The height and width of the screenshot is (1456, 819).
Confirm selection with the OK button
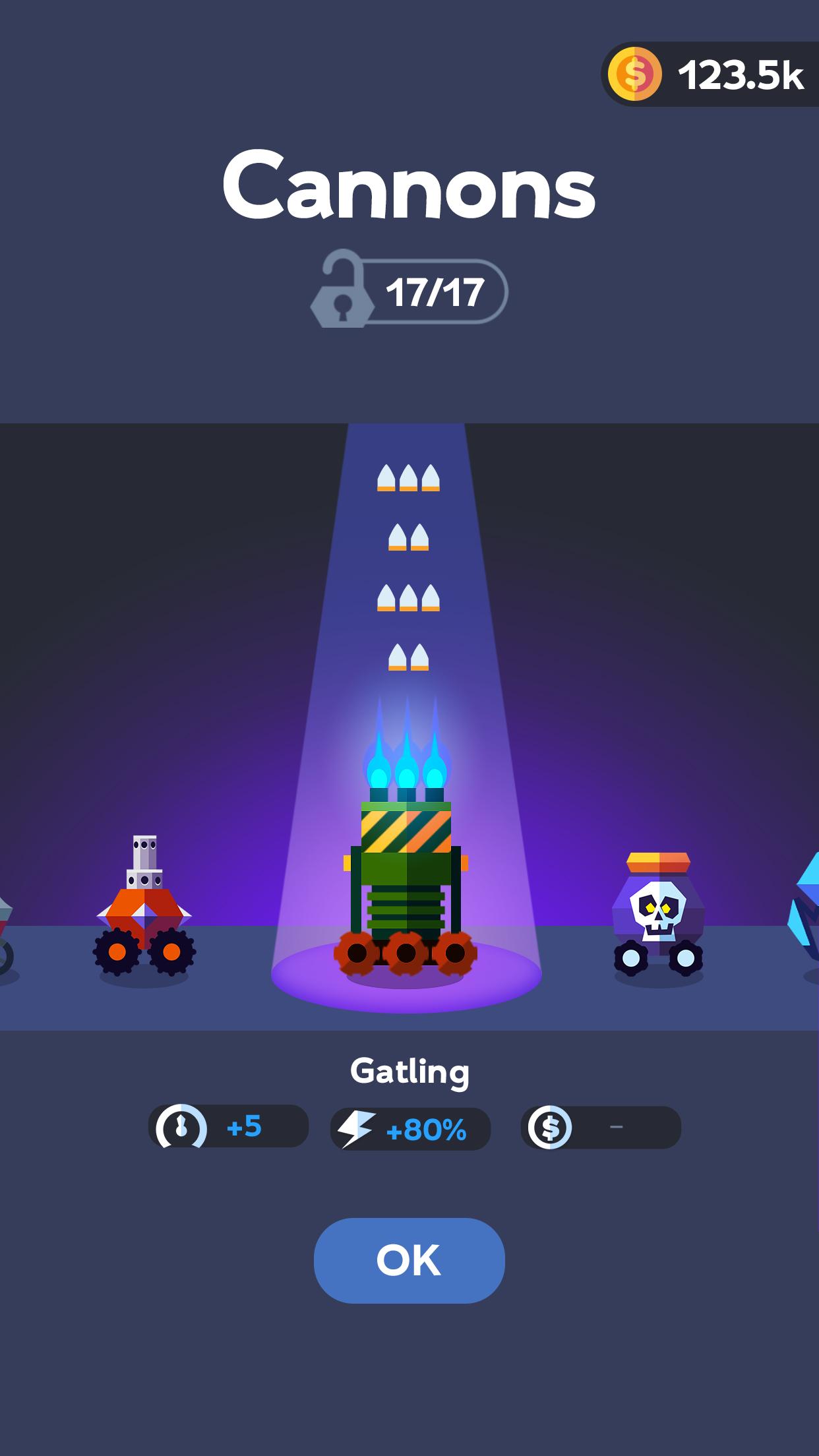click(x=409, y=1260)
